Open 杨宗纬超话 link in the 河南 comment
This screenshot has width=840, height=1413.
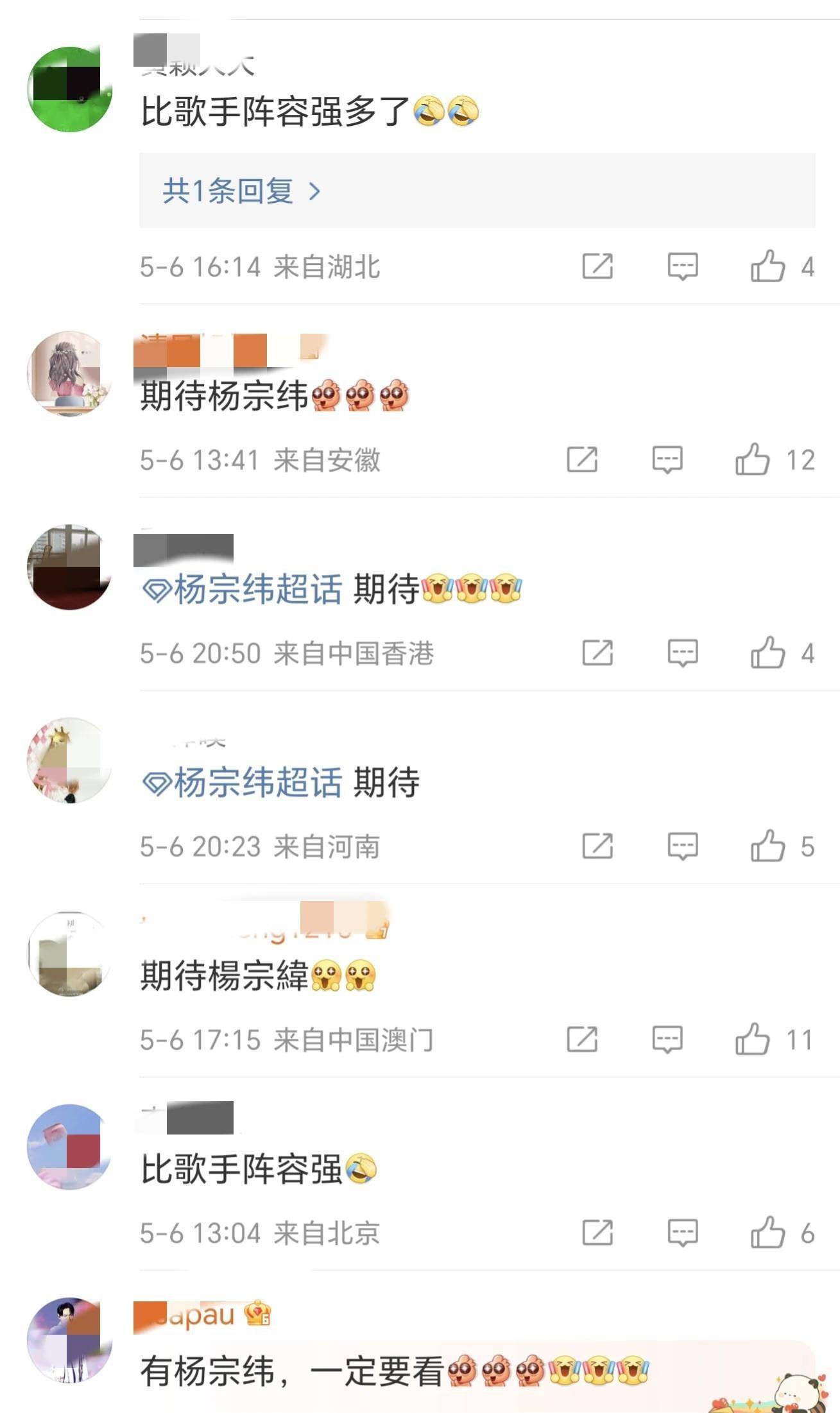click(x=242, y=782)
